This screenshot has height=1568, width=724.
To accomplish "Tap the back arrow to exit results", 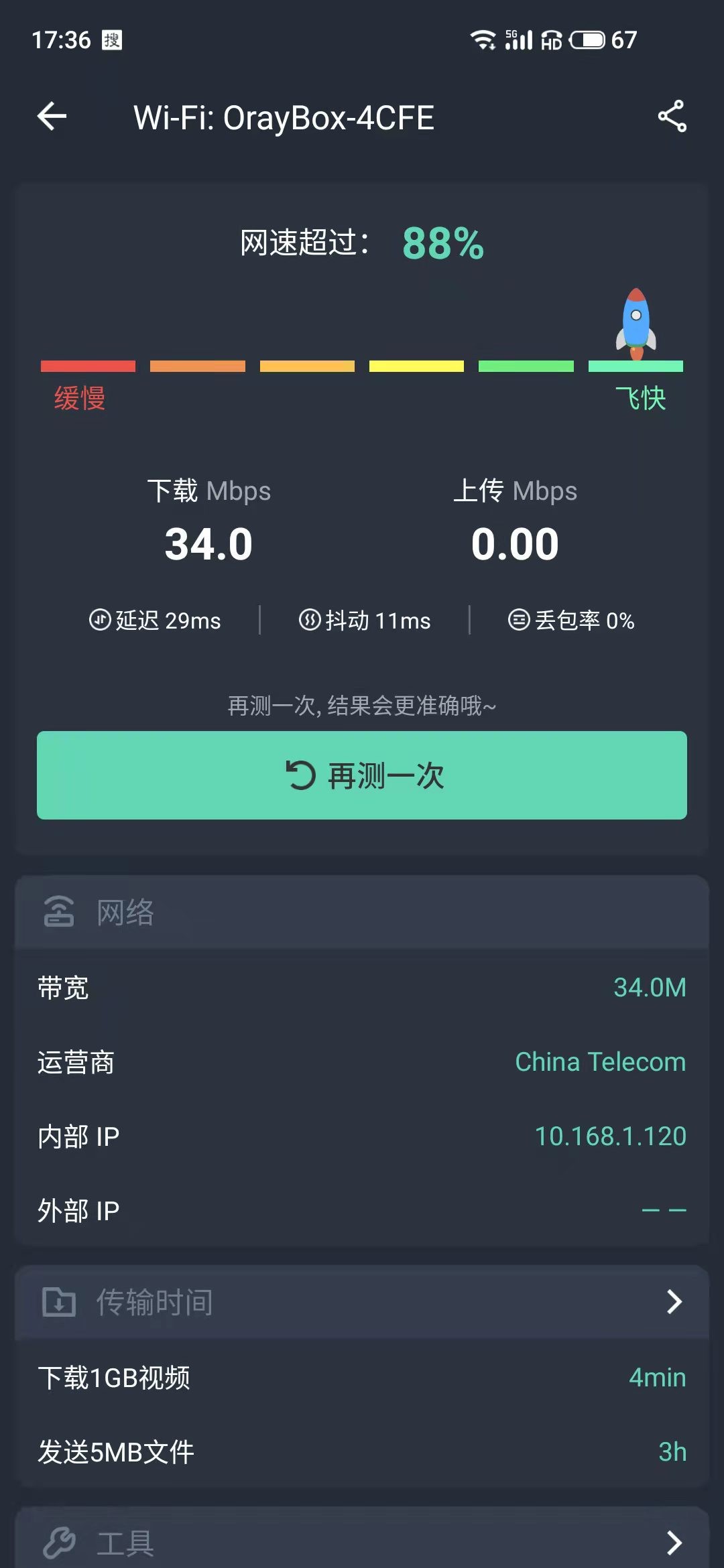I will pyautogui.click(x=50, y=117).
